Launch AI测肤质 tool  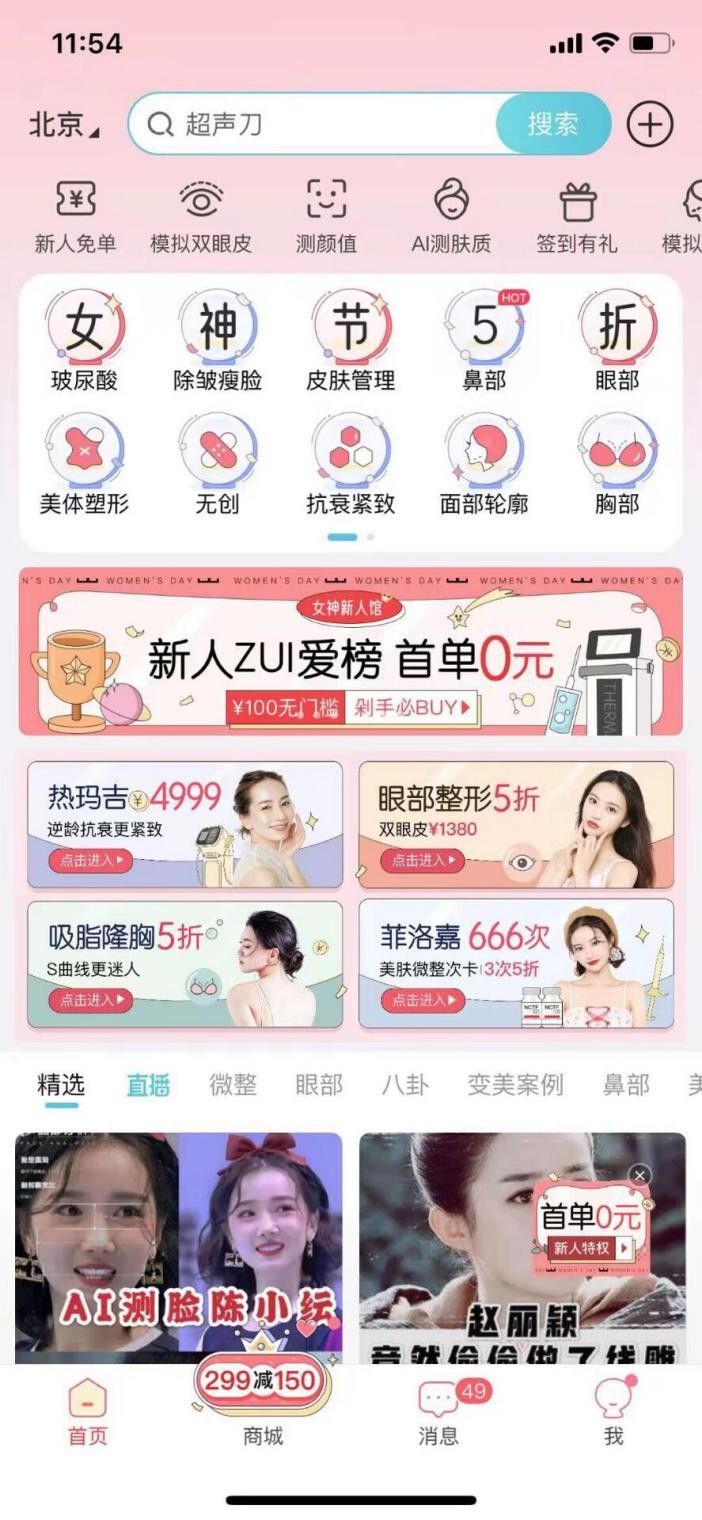coord(451,216)
